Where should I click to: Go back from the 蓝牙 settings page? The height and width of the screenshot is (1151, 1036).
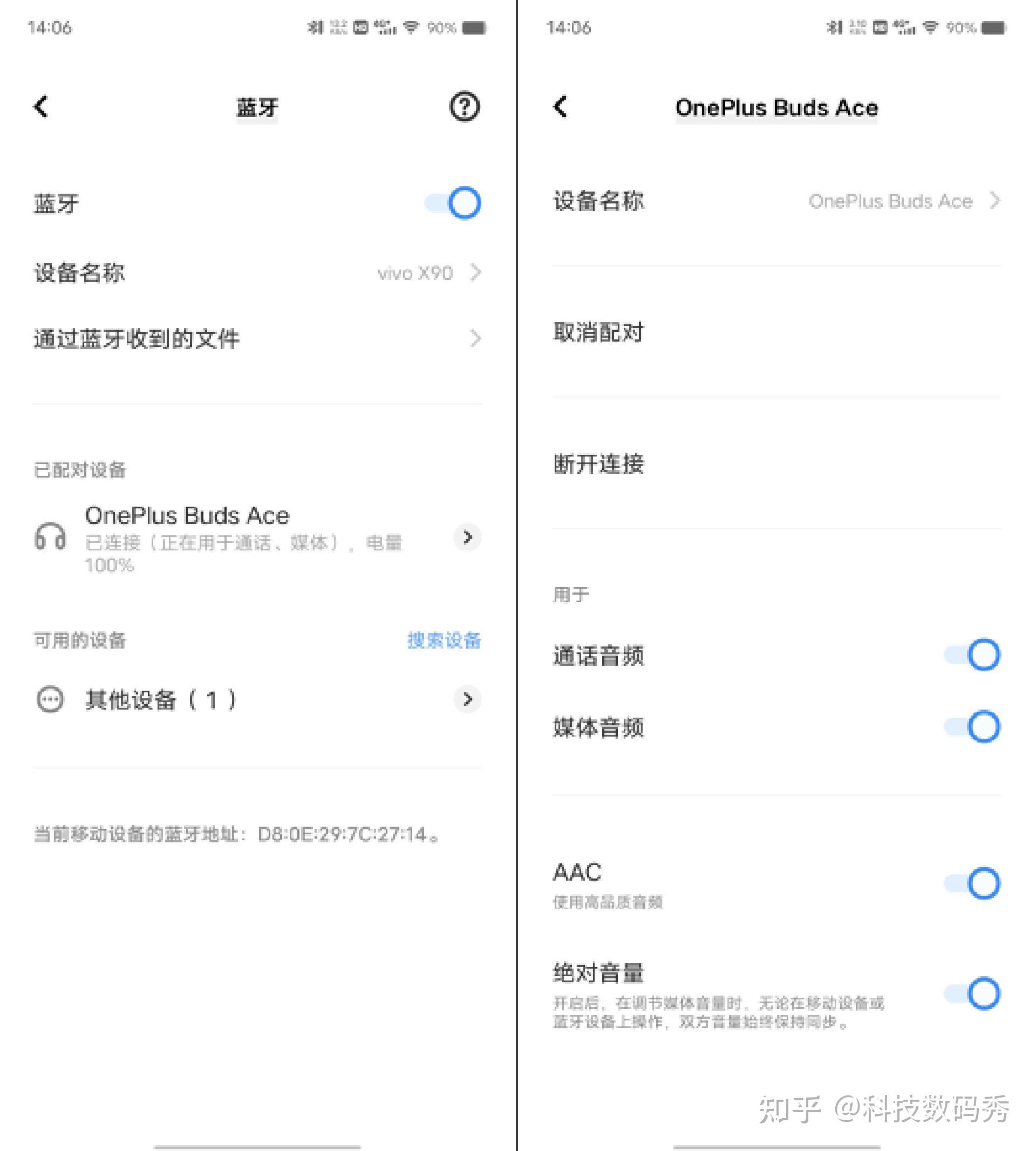click(41, 106)
